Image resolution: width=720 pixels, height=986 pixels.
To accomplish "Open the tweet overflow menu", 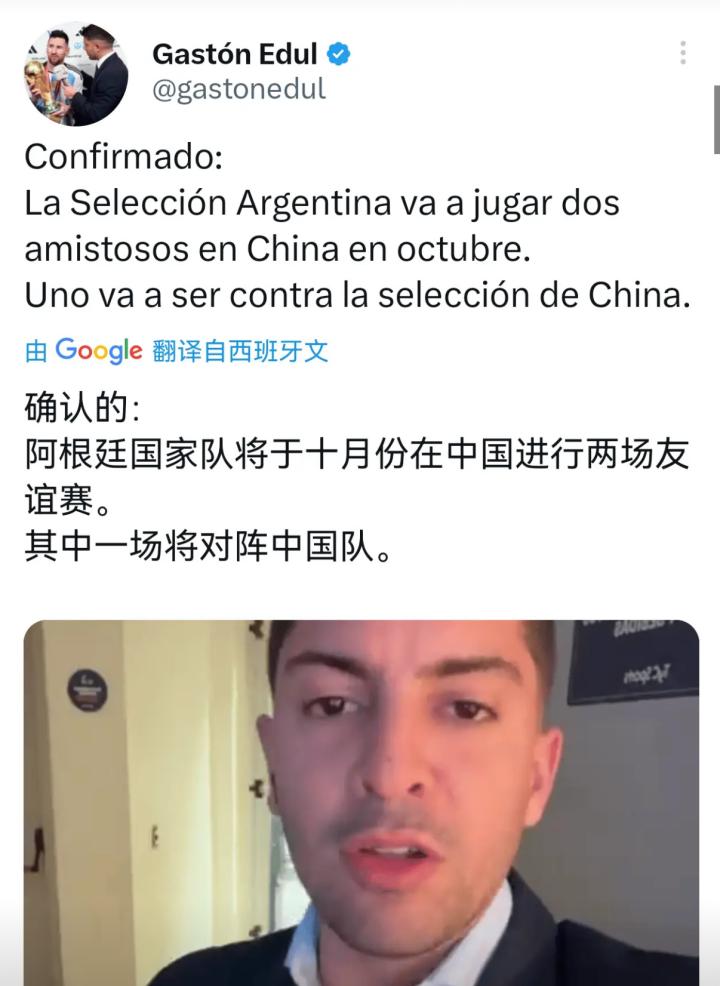I will [x=683, y=53].
